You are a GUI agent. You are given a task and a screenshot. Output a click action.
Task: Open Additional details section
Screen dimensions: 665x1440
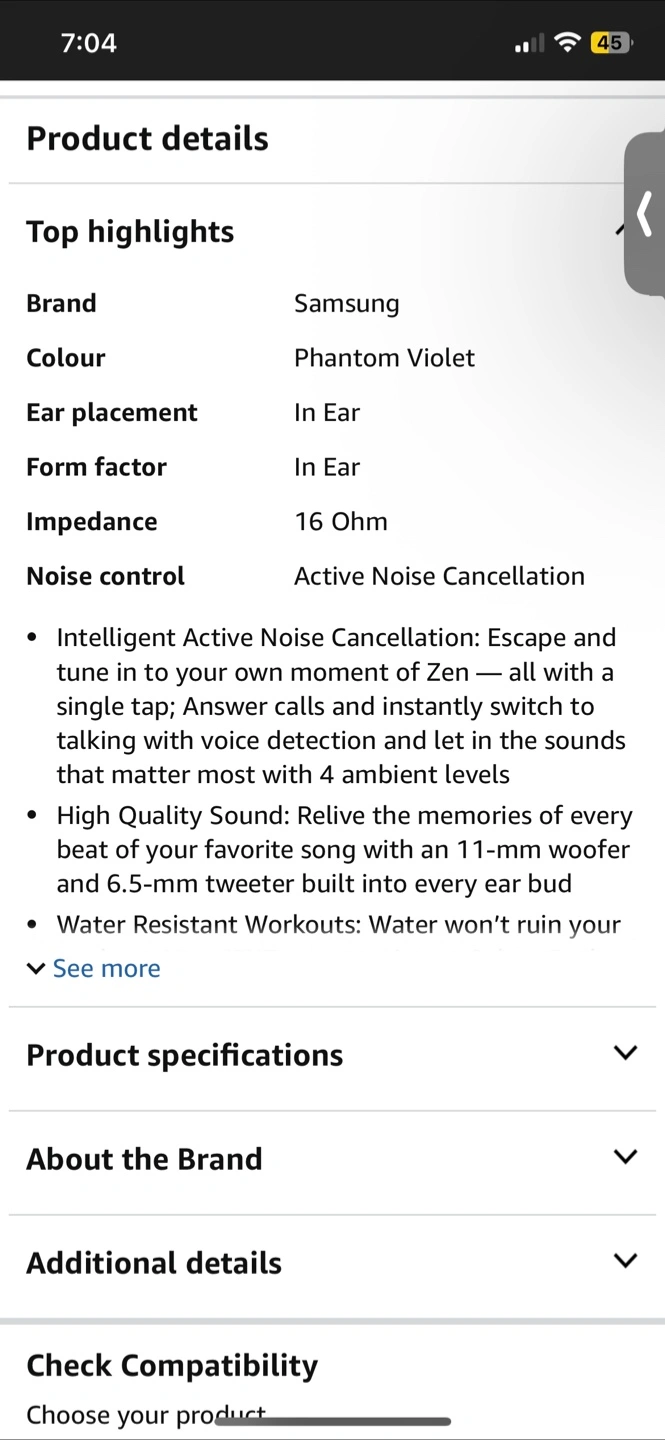(x=332, y=1263)
